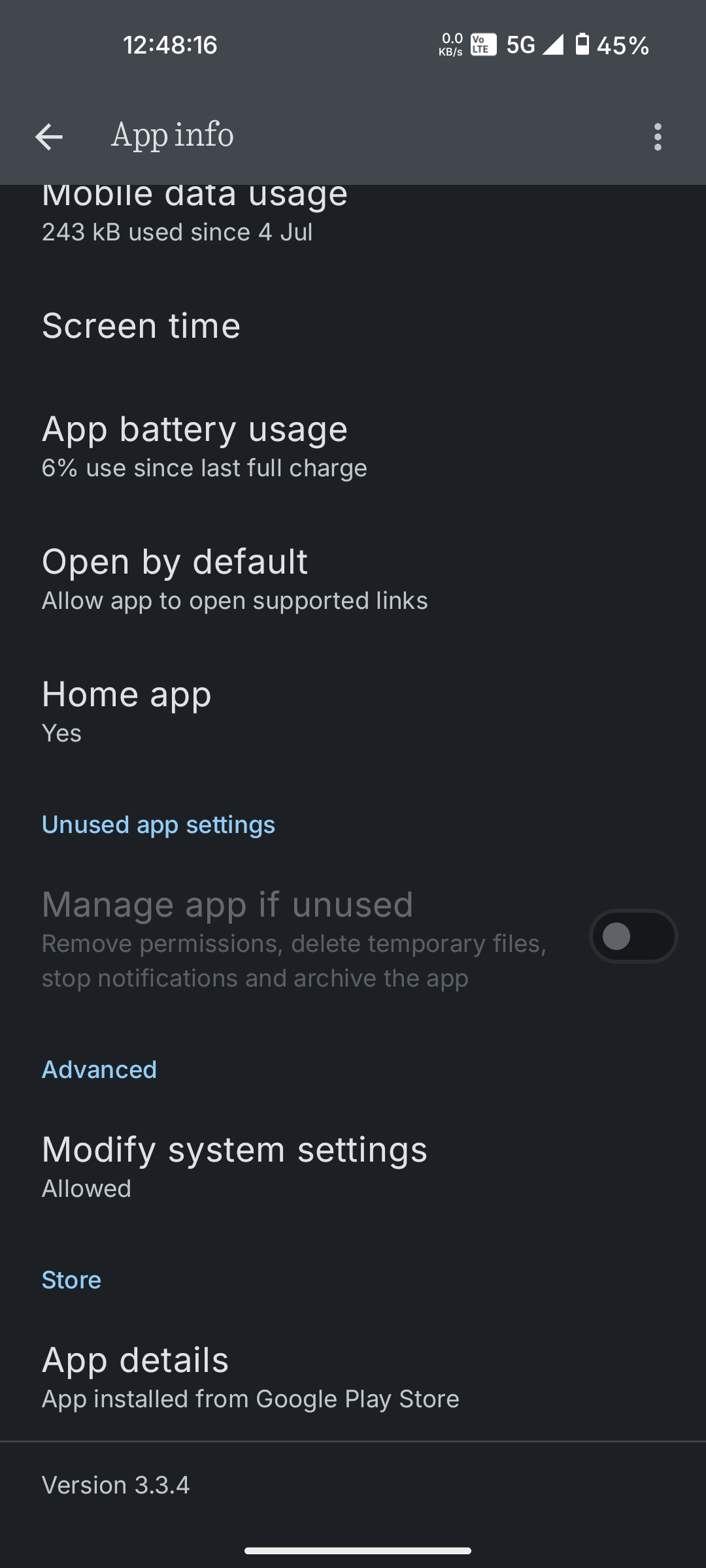
Task: Open Mobile data usage
Action: (x=353, y=222)
